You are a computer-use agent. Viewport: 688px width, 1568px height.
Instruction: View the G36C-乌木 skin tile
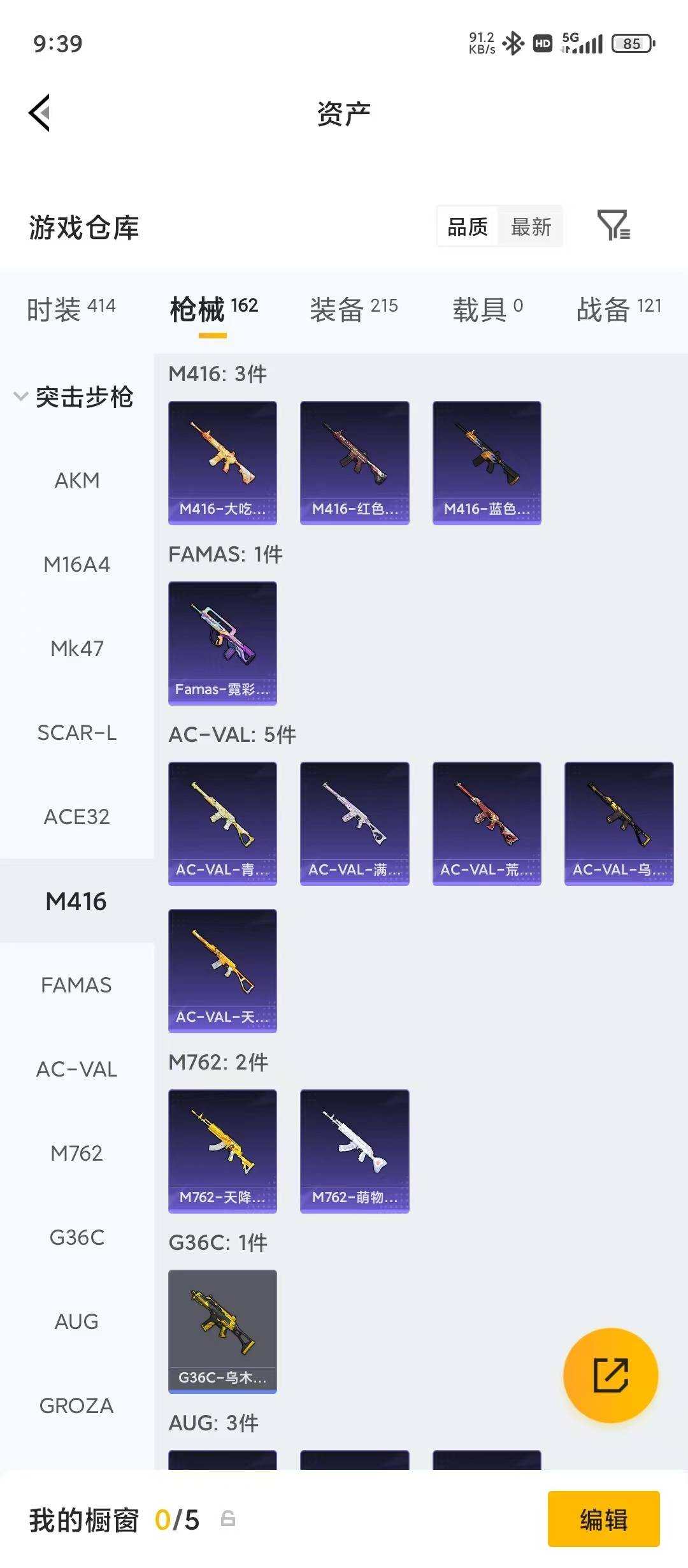click(222, 1332)
